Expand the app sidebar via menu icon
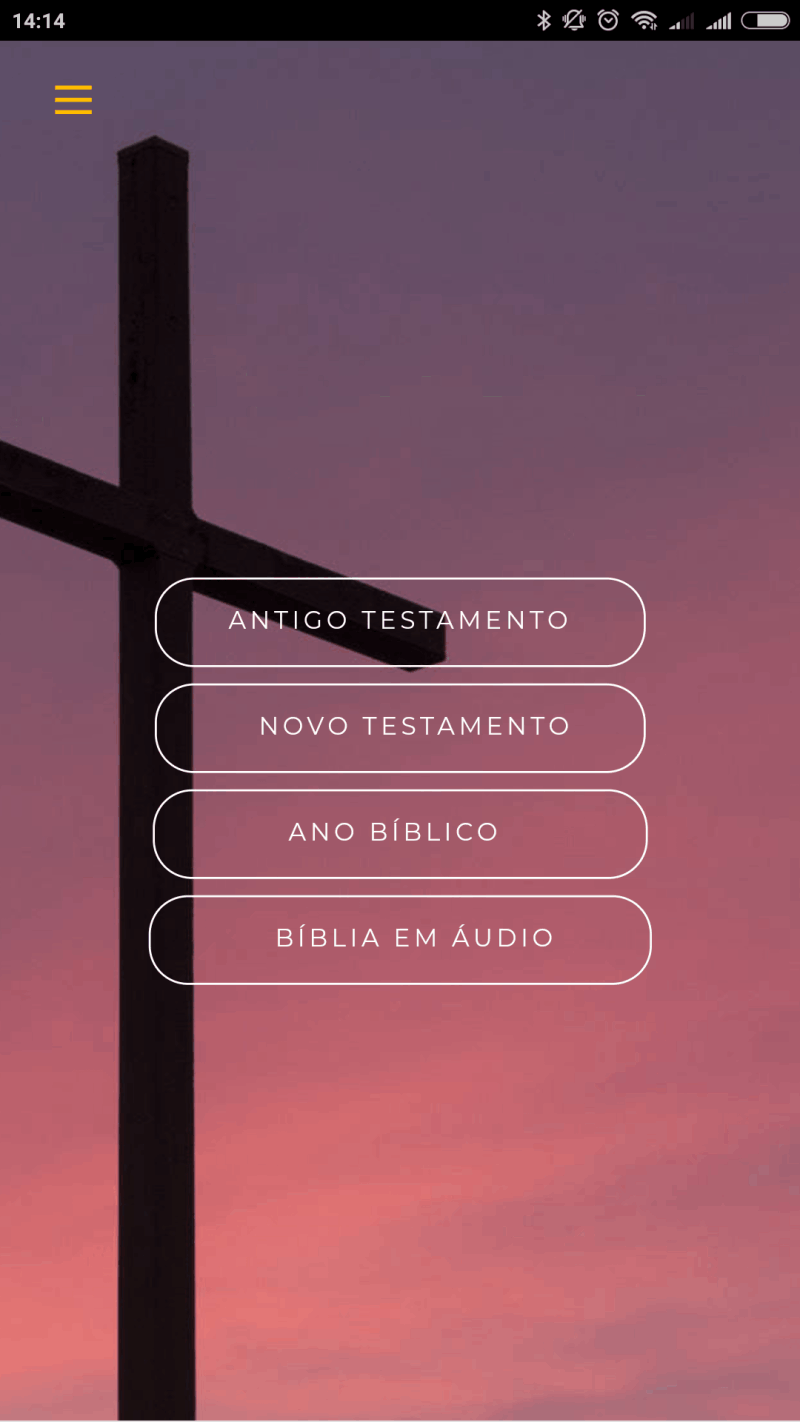800x1422 pixels. [72, 99]
